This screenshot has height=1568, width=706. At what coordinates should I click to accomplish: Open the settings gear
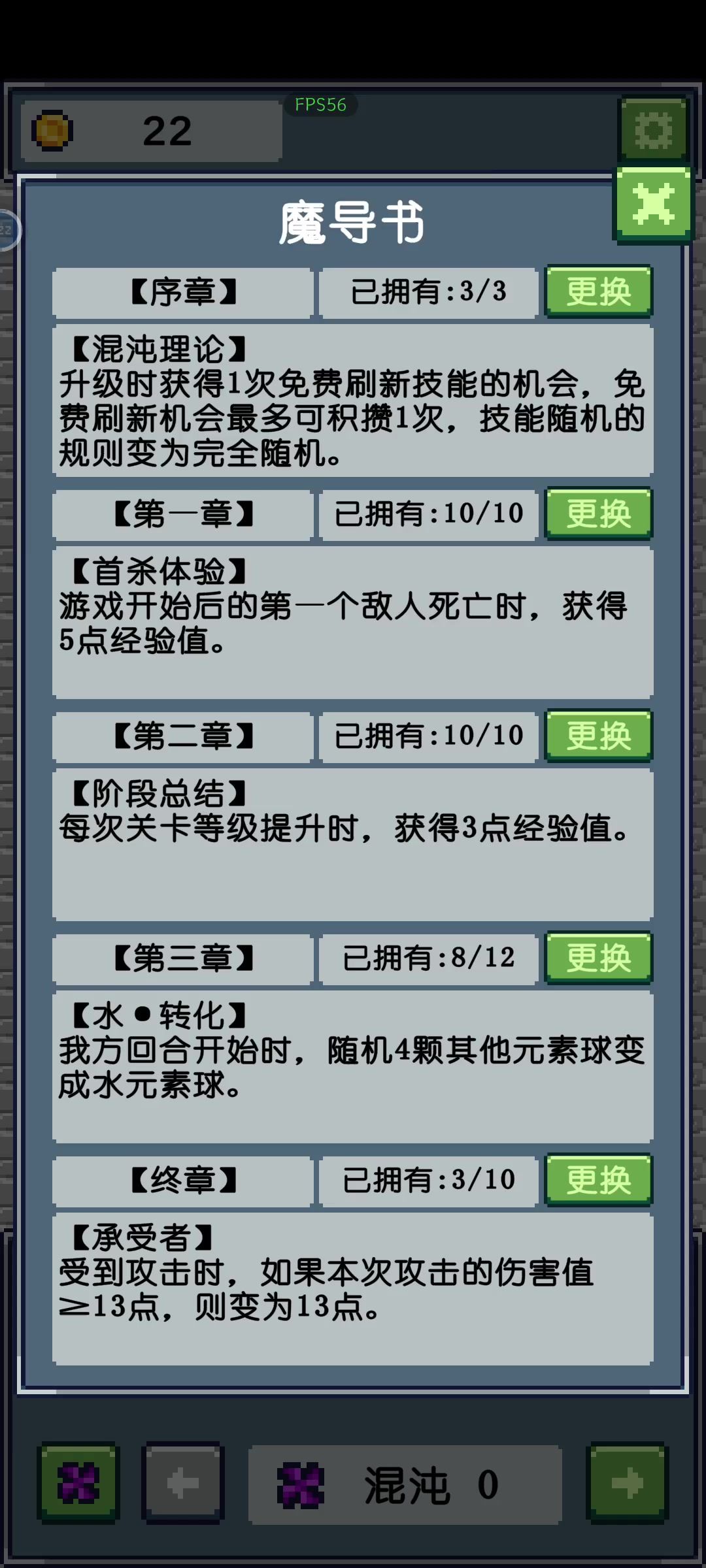point(653,130)
